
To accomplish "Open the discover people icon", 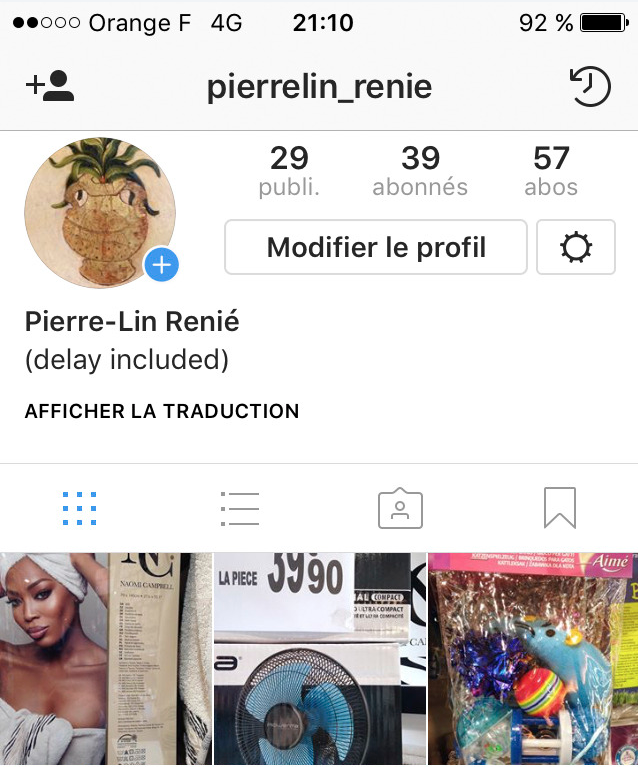I will point(50,87).
